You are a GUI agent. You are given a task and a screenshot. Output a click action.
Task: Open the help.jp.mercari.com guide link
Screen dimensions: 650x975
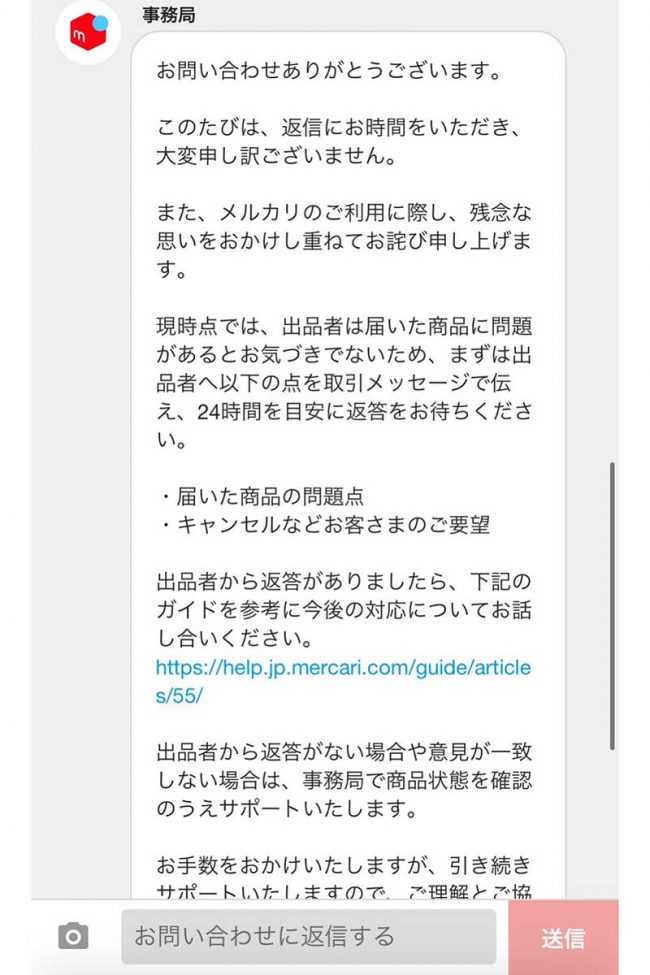343,667
